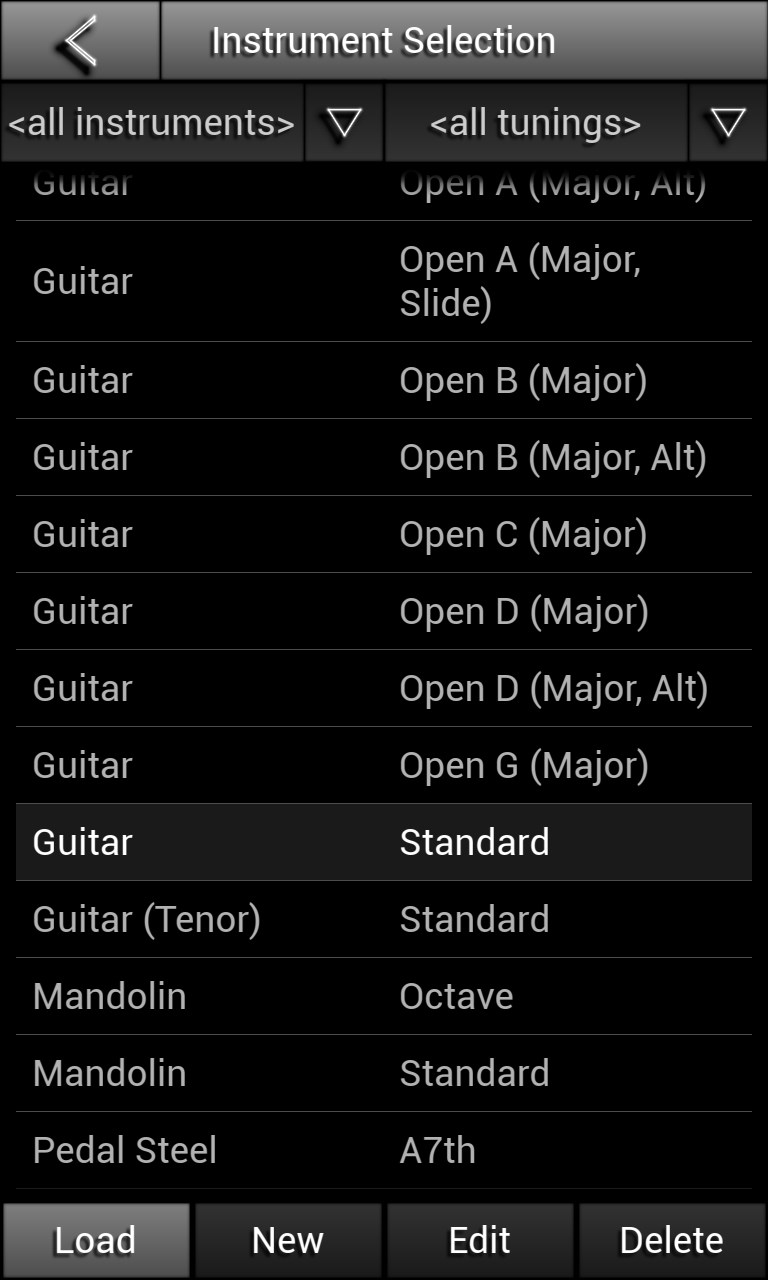Select Guitar Open G (Major) row
This screenshot has width=768, height=1280.
384,765
